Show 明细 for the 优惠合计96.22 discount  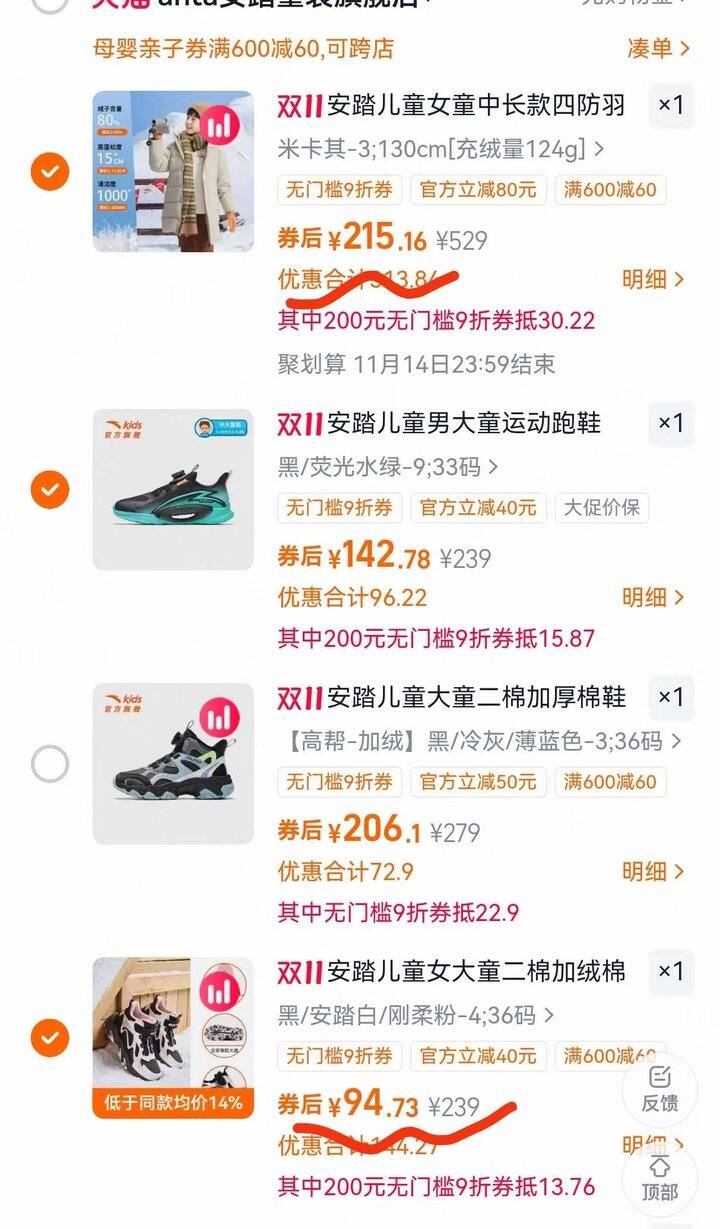pyautogui.click(x=653, y=598)
